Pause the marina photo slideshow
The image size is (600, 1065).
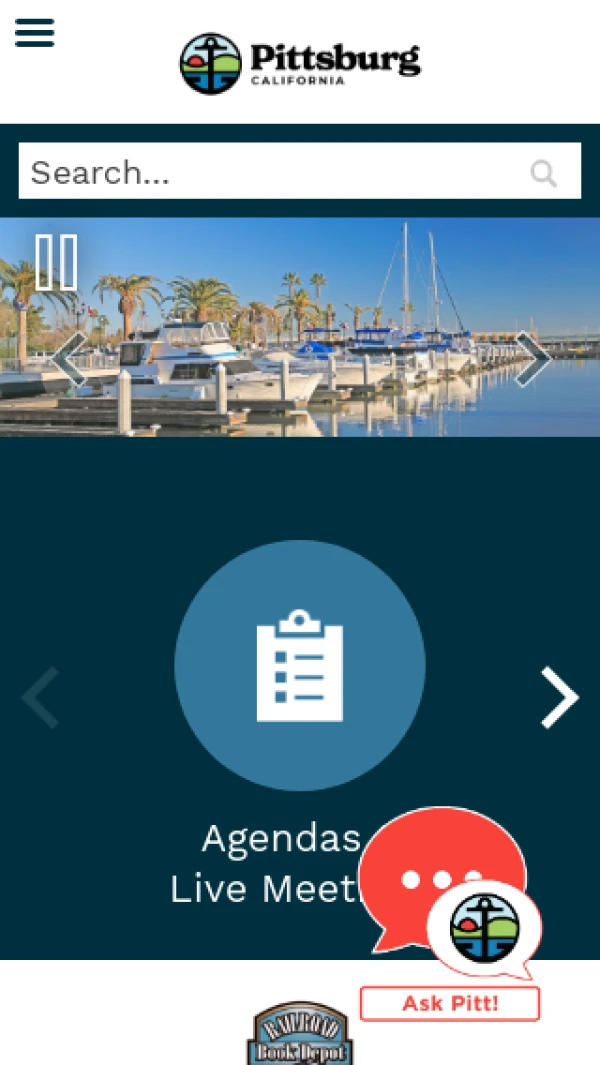click(x=56, y=261)
